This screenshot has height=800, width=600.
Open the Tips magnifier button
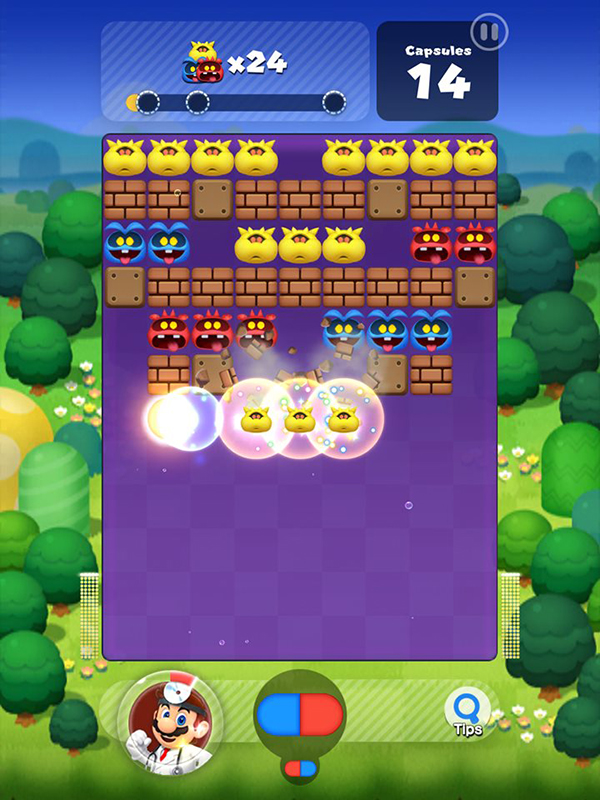tap(466, 713)
